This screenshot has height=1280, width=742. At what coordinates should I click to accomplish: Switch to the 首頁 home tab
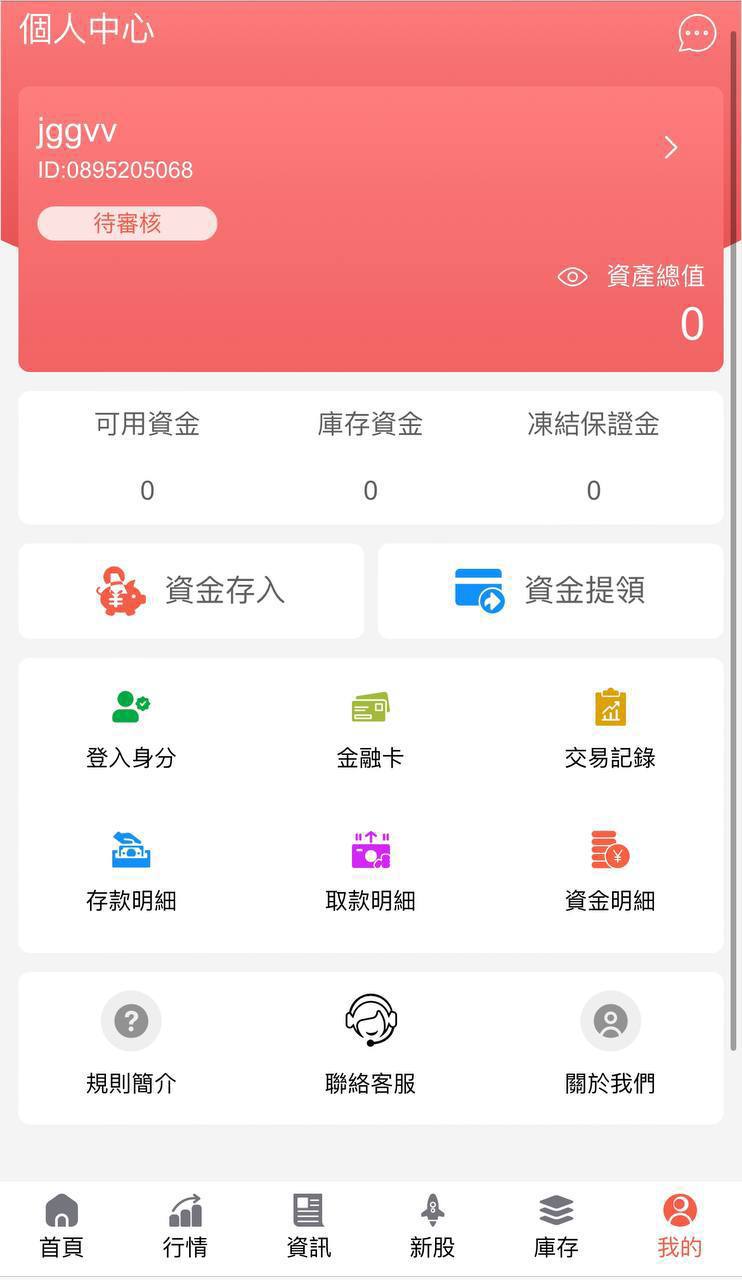coord(61,1226)
